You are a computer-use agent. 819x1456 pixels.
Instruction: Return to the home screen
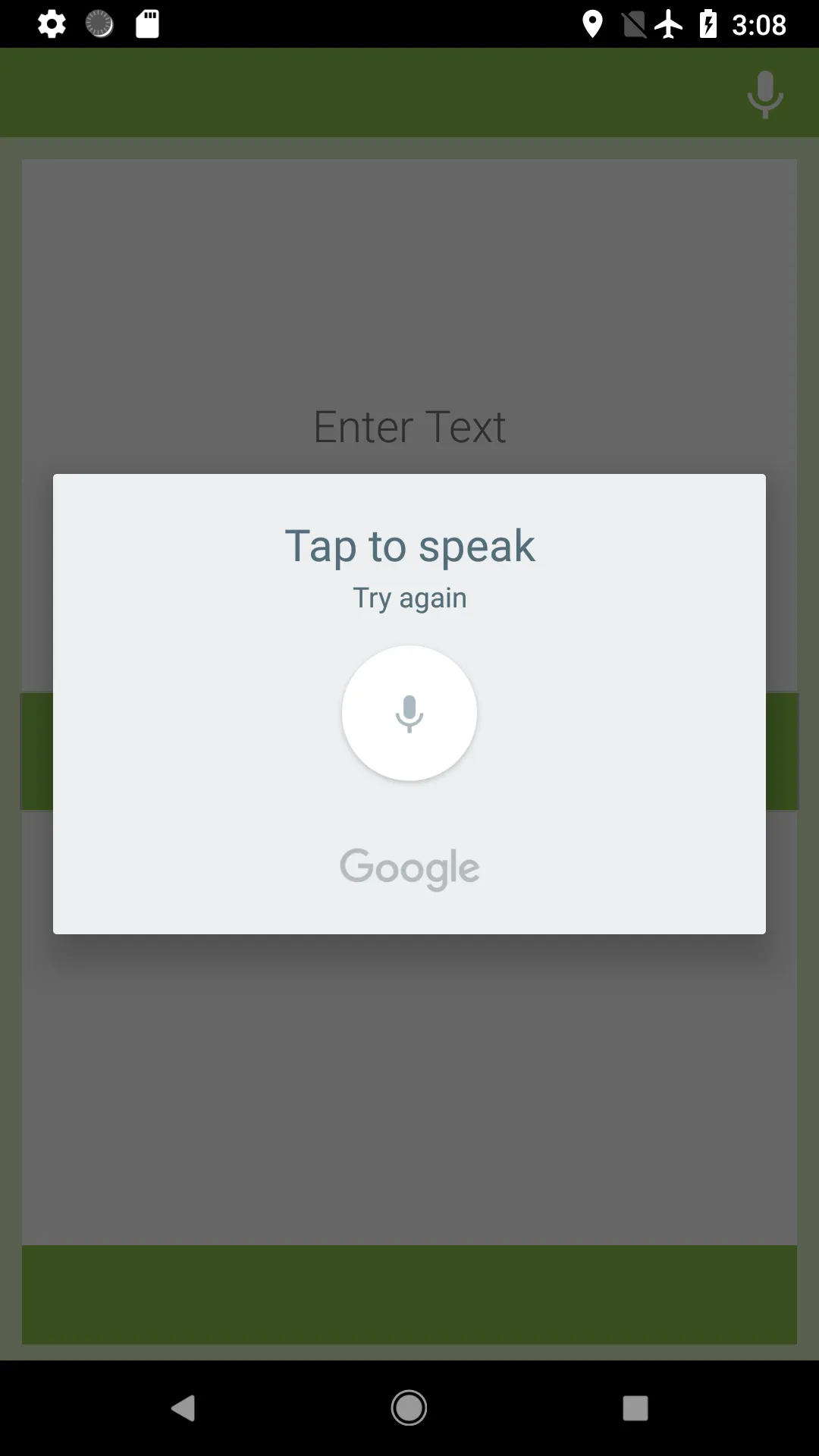click(x=409, y=1408)
